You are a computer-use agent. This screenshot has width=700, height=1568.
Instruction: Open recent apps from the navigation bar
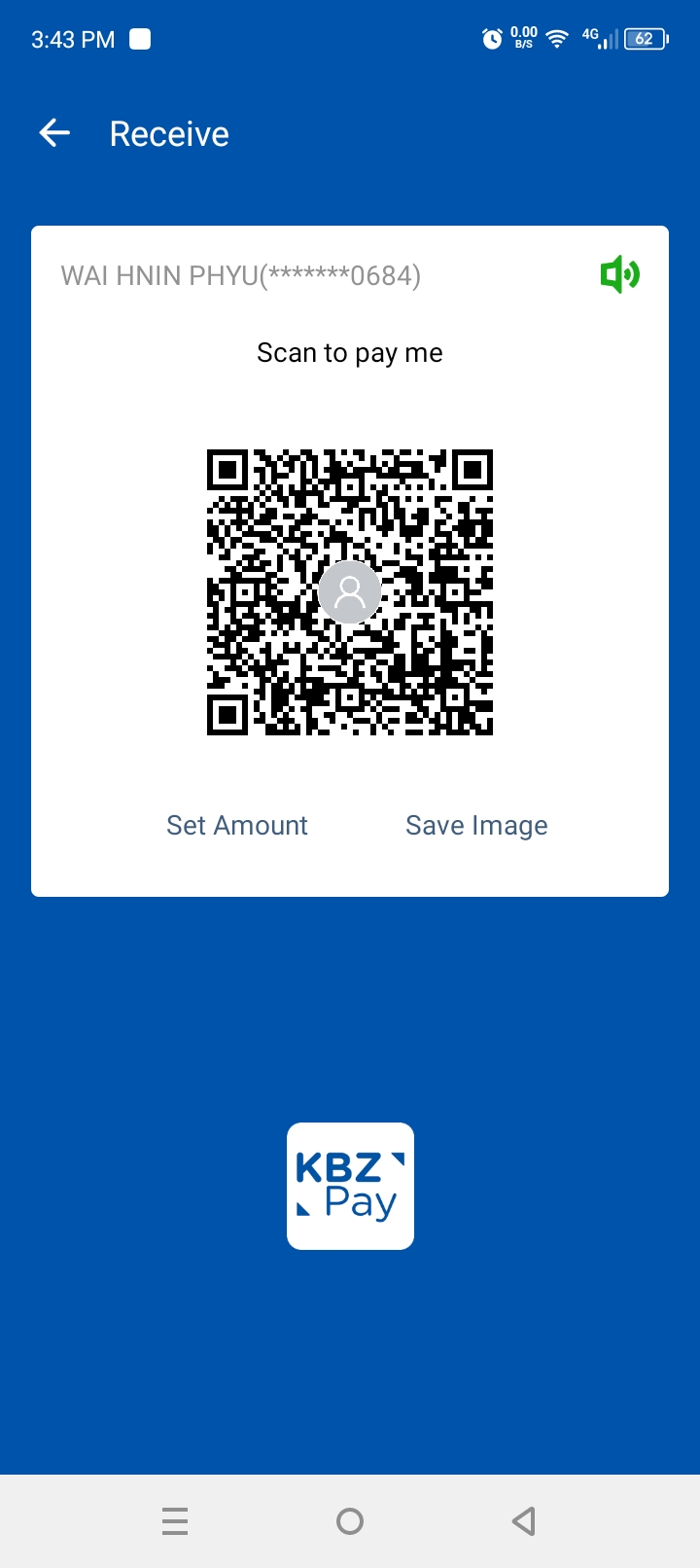point(175,1520)
